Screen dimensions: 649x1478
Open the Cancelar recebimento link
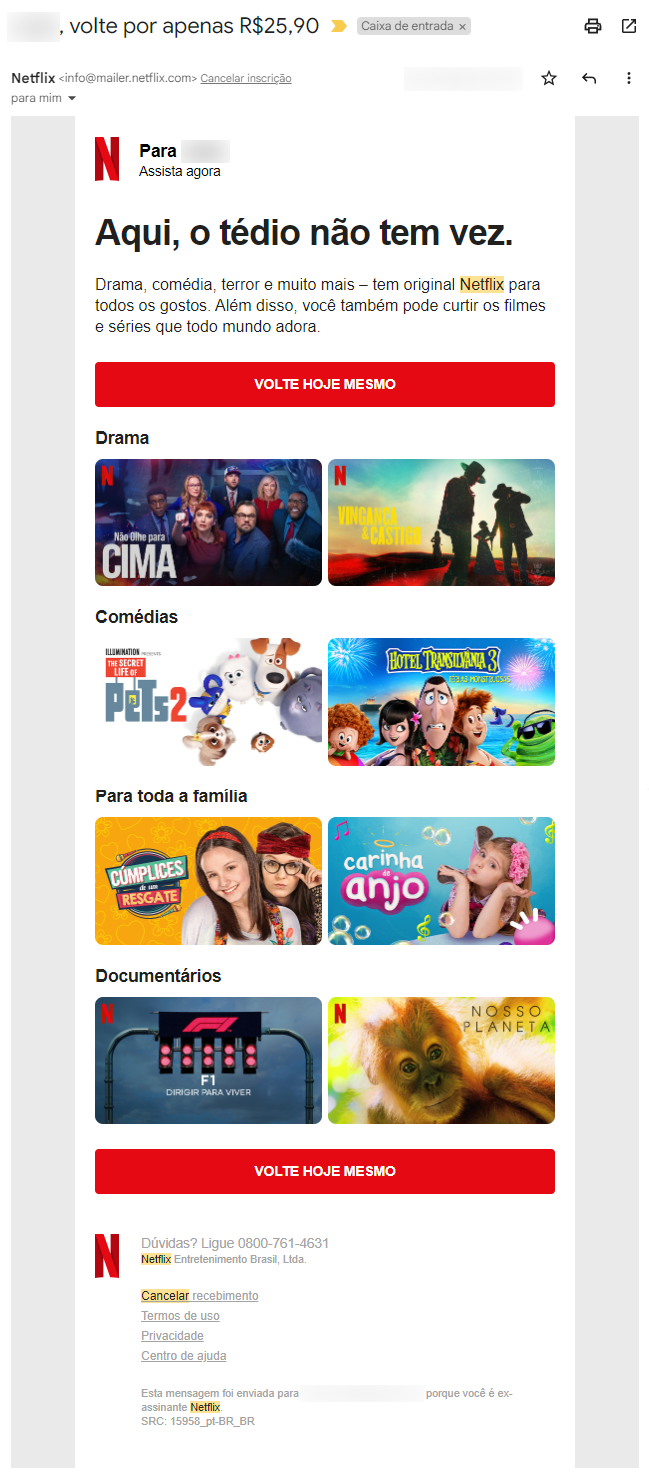pyautogui.click(x=200, y=1296)
